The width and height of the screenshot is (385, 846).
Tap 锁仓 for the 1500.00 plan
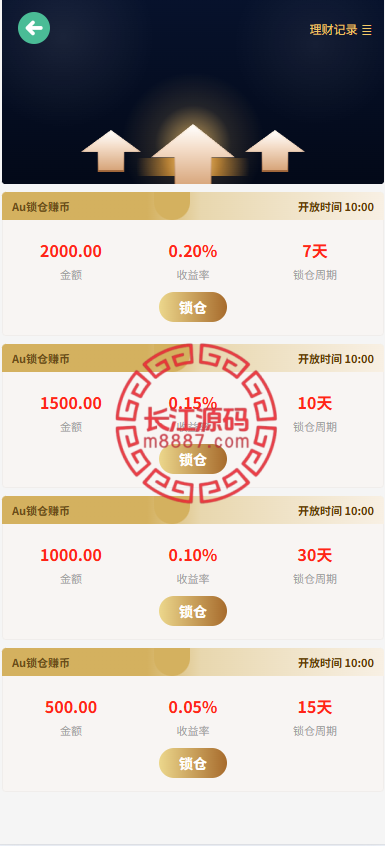coord(192,459)
